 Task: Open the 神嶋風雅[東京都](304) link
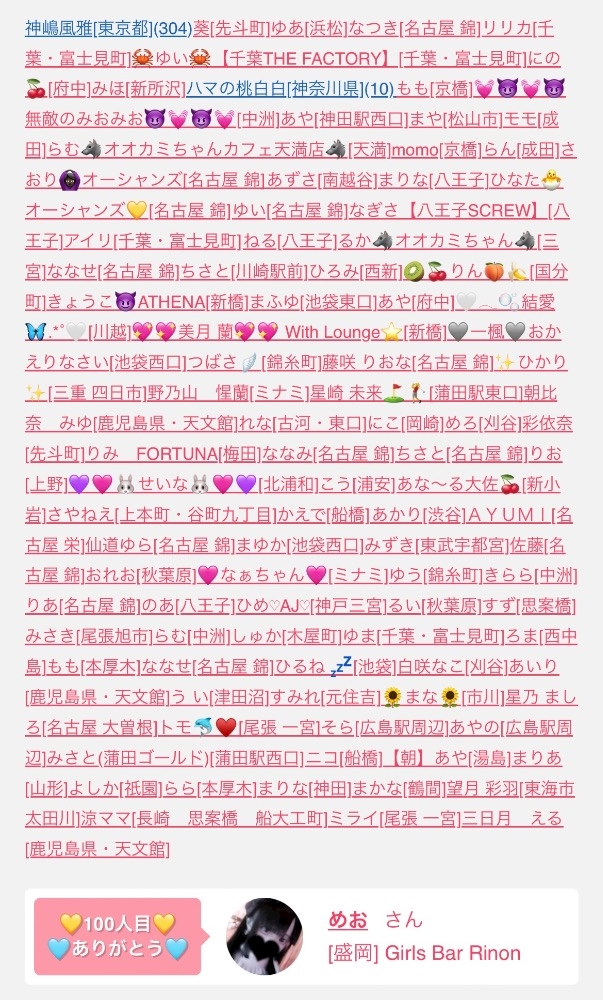tap(108, 28)
